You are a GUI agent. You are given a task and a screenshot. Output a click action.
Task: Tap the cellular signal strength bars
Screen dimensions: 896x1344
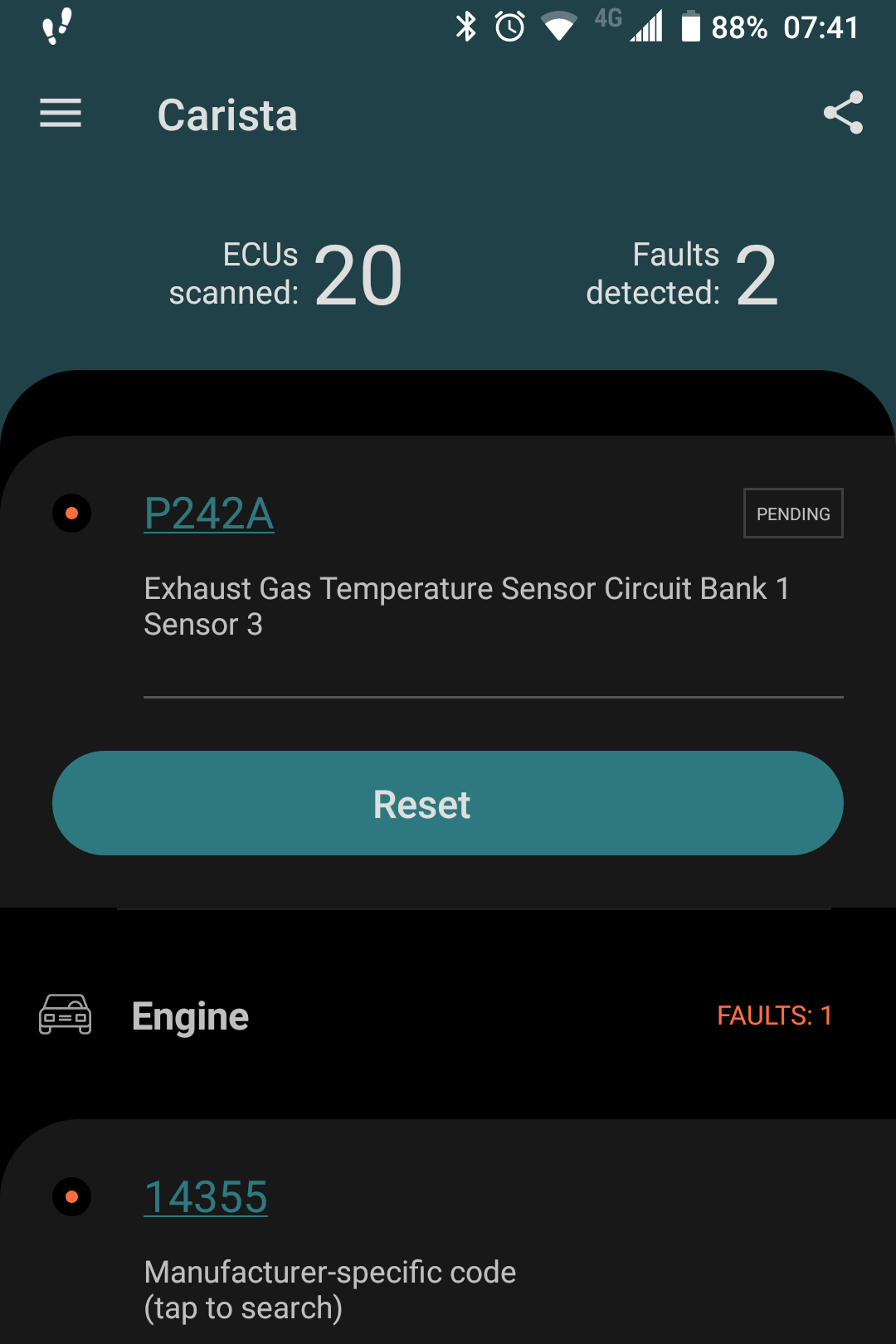(645, 27)
